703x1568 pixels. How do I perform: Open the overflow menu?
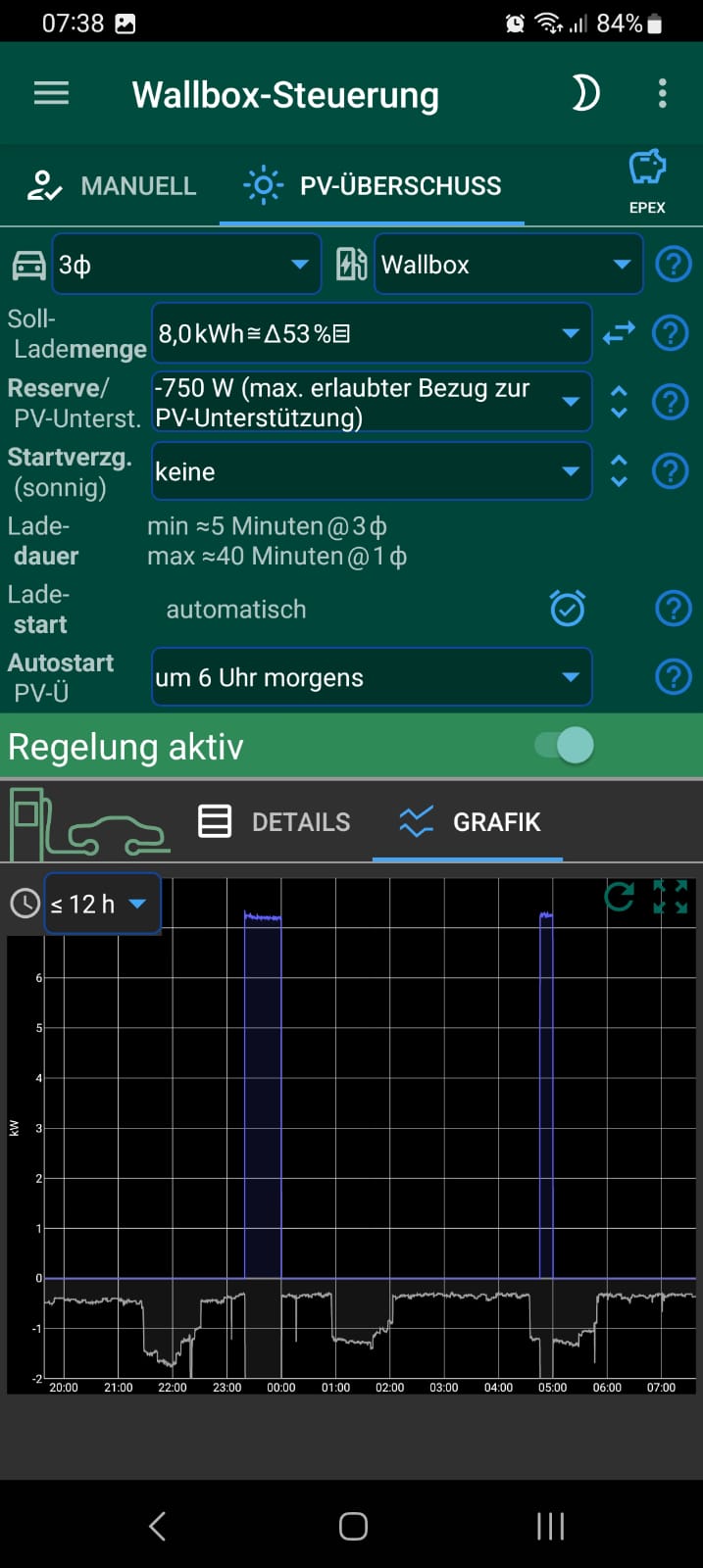point(663,94)
